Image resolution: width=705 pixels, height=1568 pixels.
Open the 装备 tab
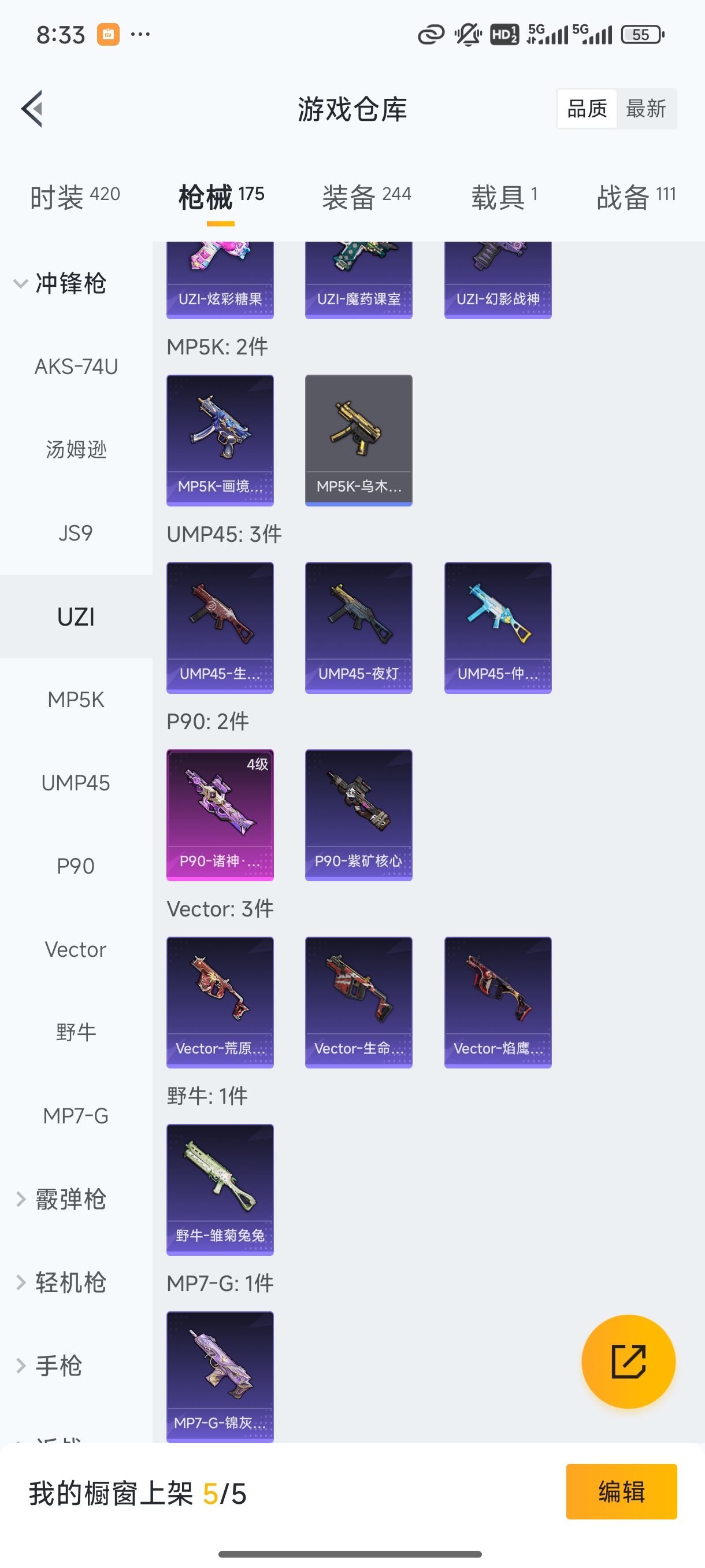366,197
